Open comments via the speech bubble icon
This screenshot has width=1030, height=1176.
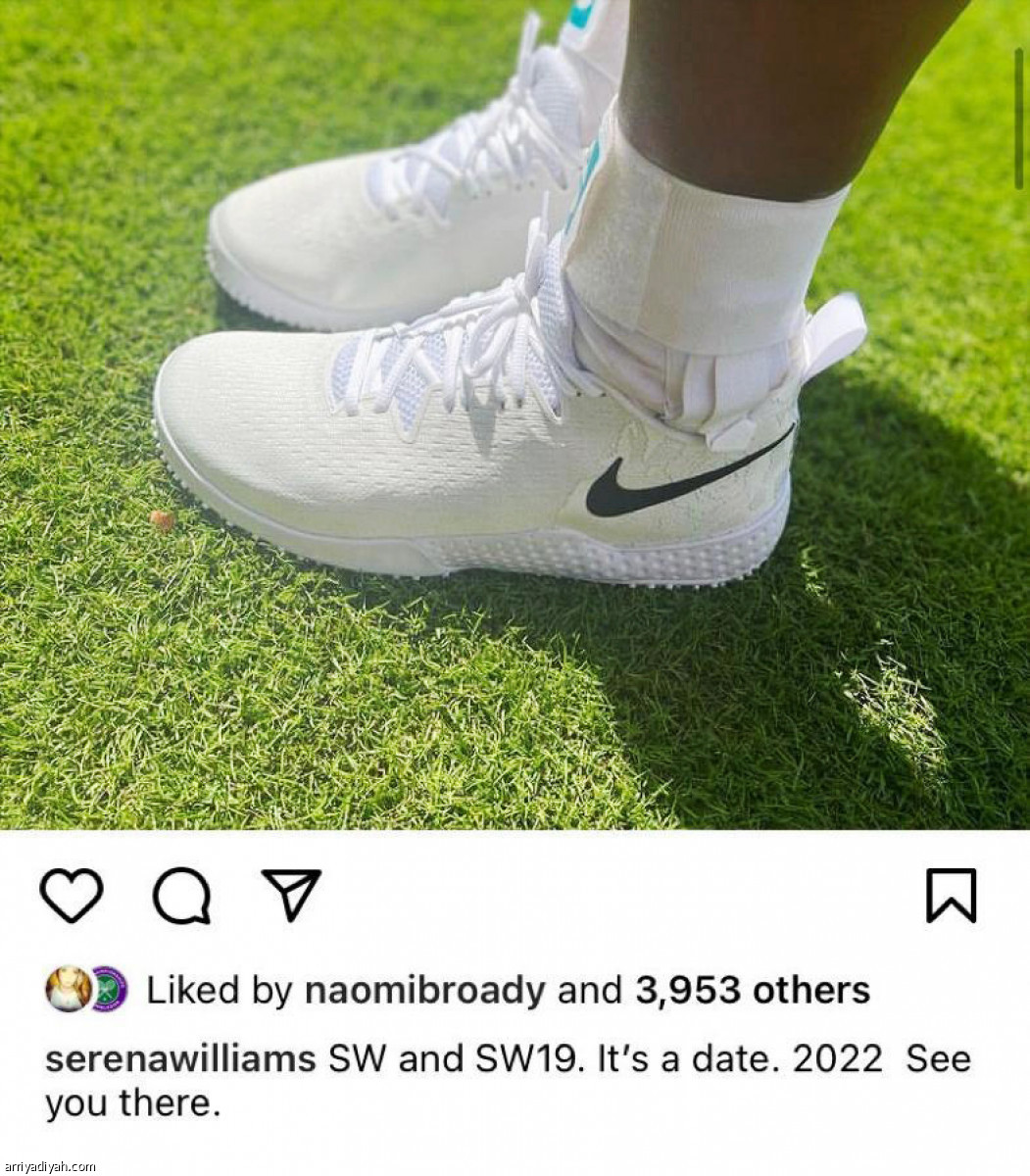(x=181, y=896)
